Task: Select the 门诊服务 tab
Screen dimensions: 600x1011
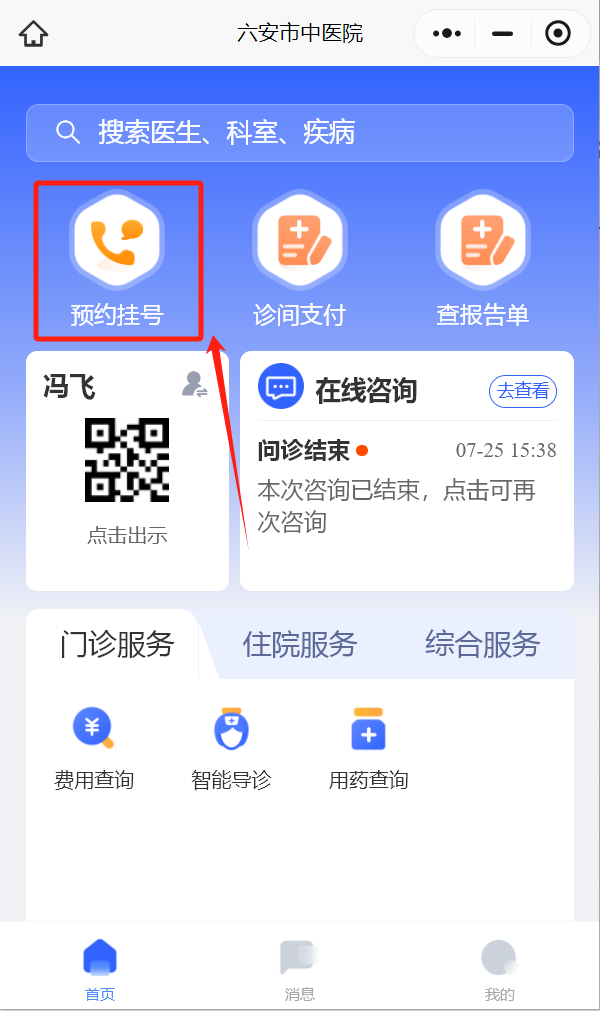Action: 116,644
